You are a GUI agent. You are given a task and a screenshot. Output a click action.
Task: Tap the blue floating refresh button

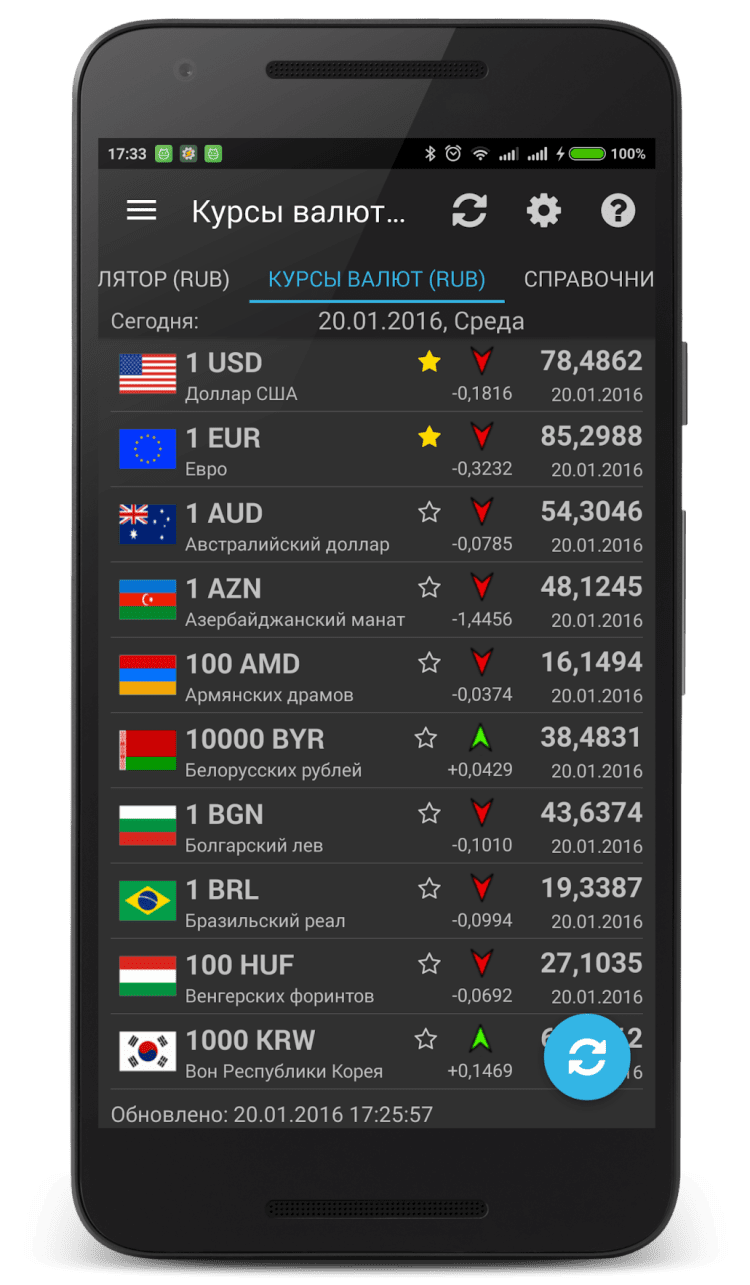click(587, 1057)
